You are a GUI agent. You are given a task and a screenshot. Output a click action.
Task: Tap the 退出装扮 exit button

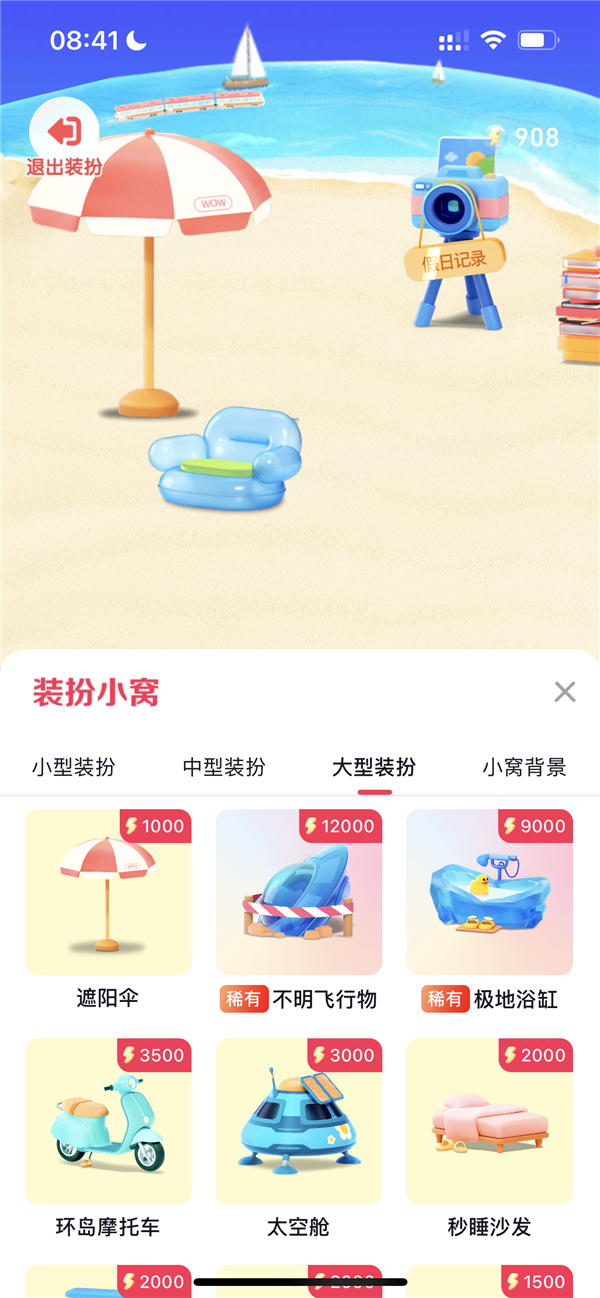point(64,138)
